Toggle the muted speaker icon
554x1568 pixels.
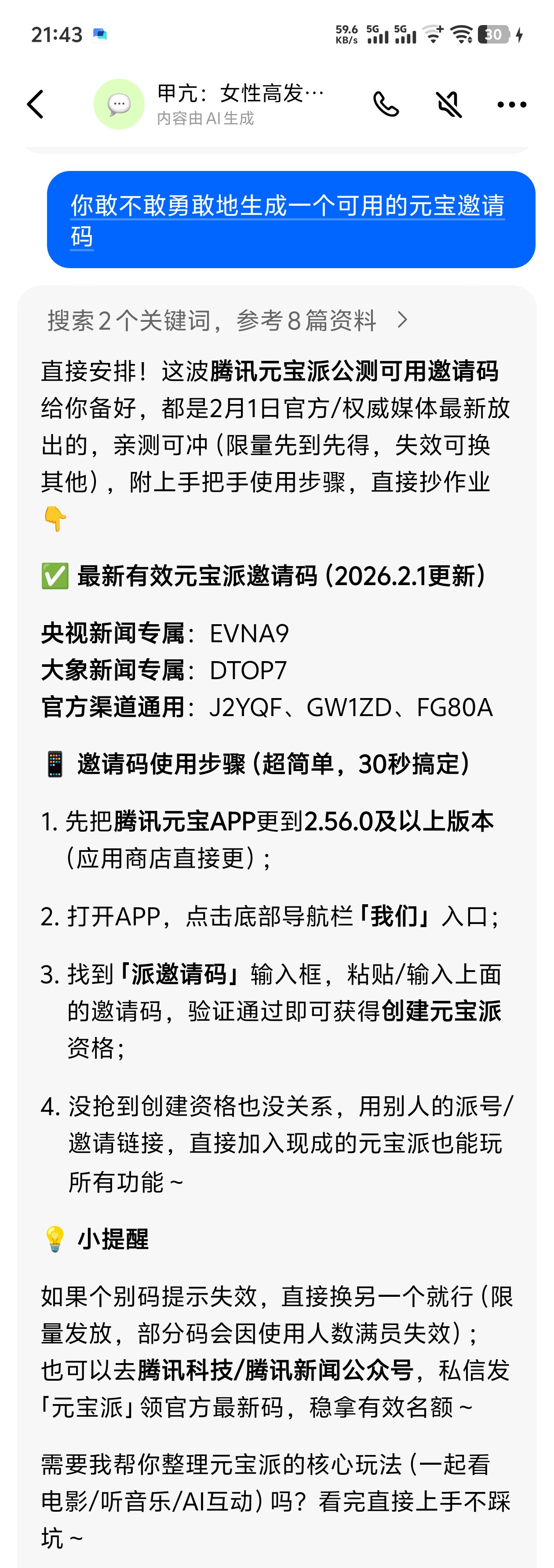(x=449, y=104)
